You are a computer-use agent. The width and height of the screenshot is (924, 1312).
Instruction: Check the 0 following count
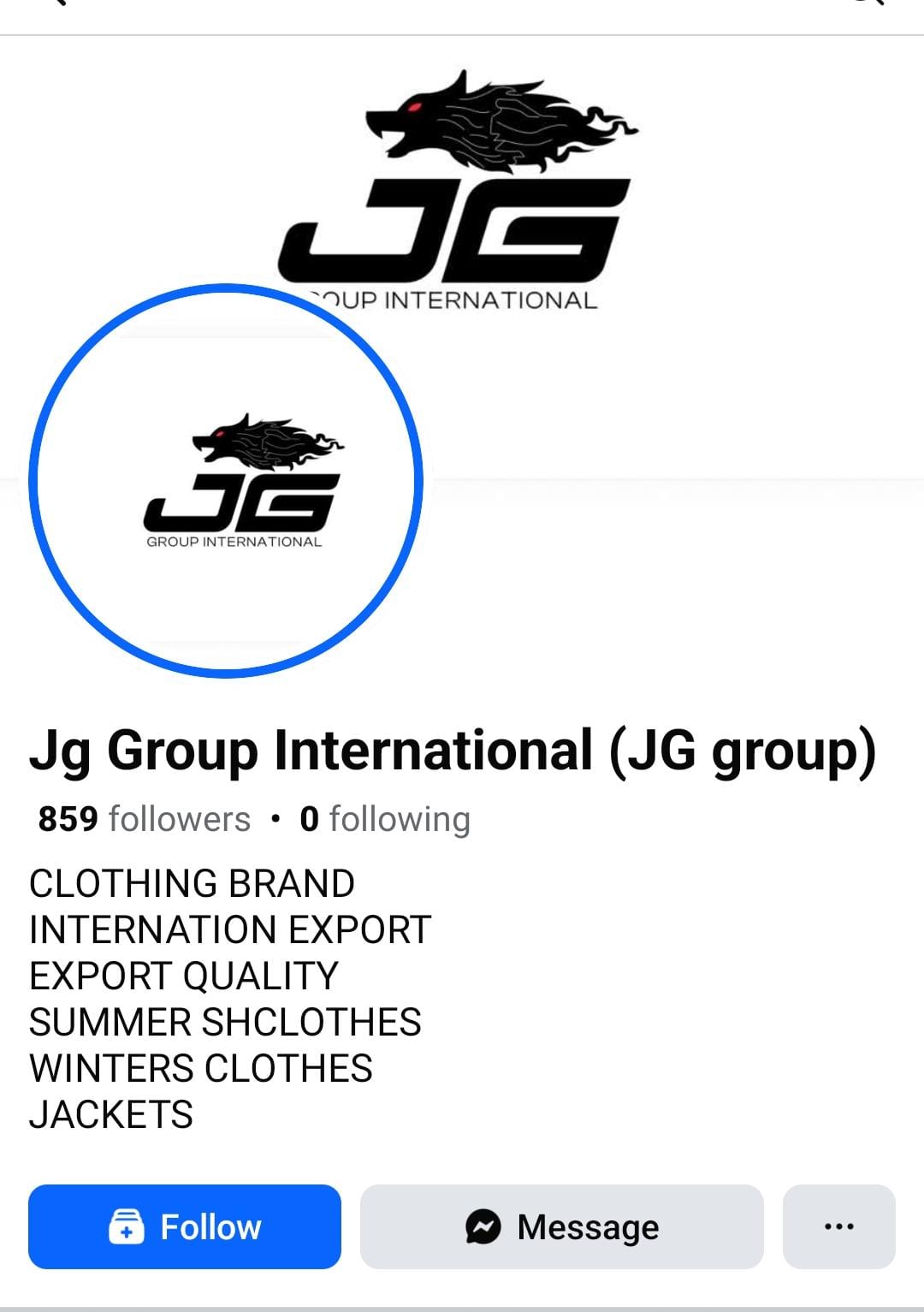[385, 819]
